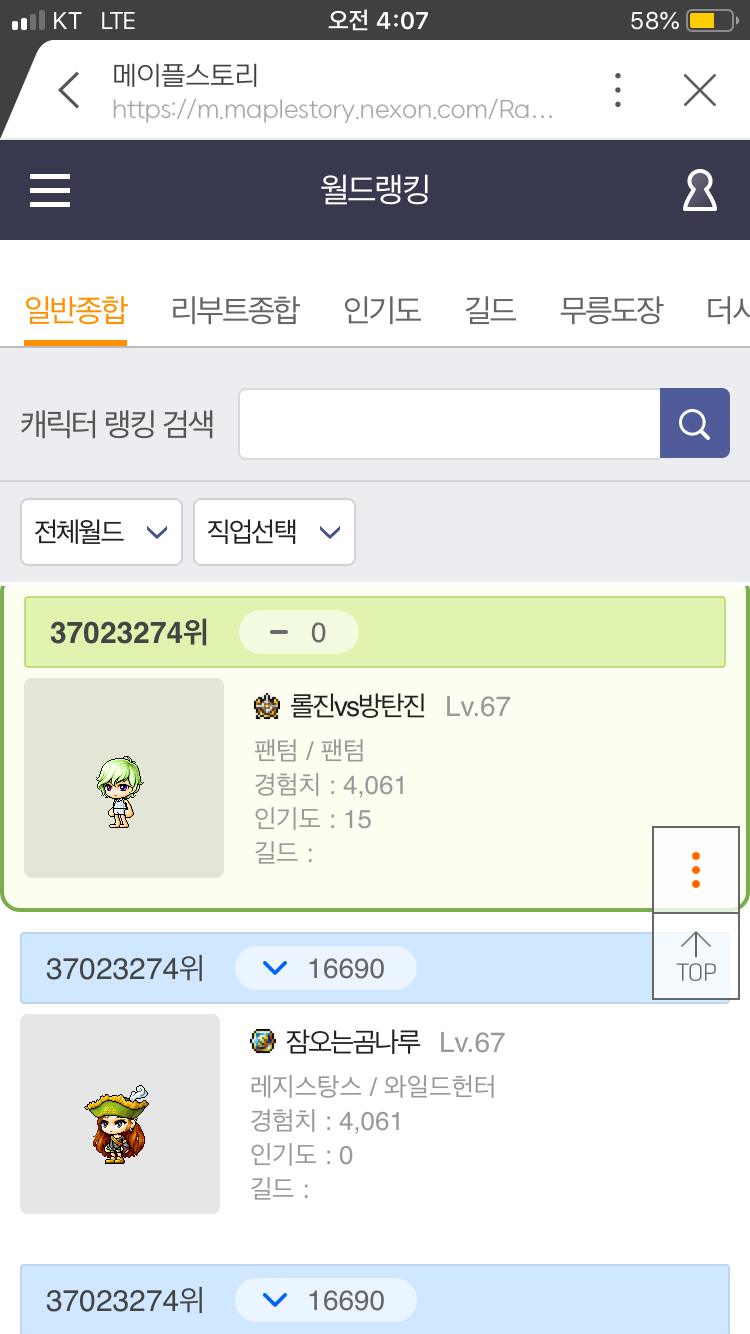Image resolution: width=750 pixels, height=1334 pixels.
Task: Go back in the in-app browser
Action: click(68, 91)
